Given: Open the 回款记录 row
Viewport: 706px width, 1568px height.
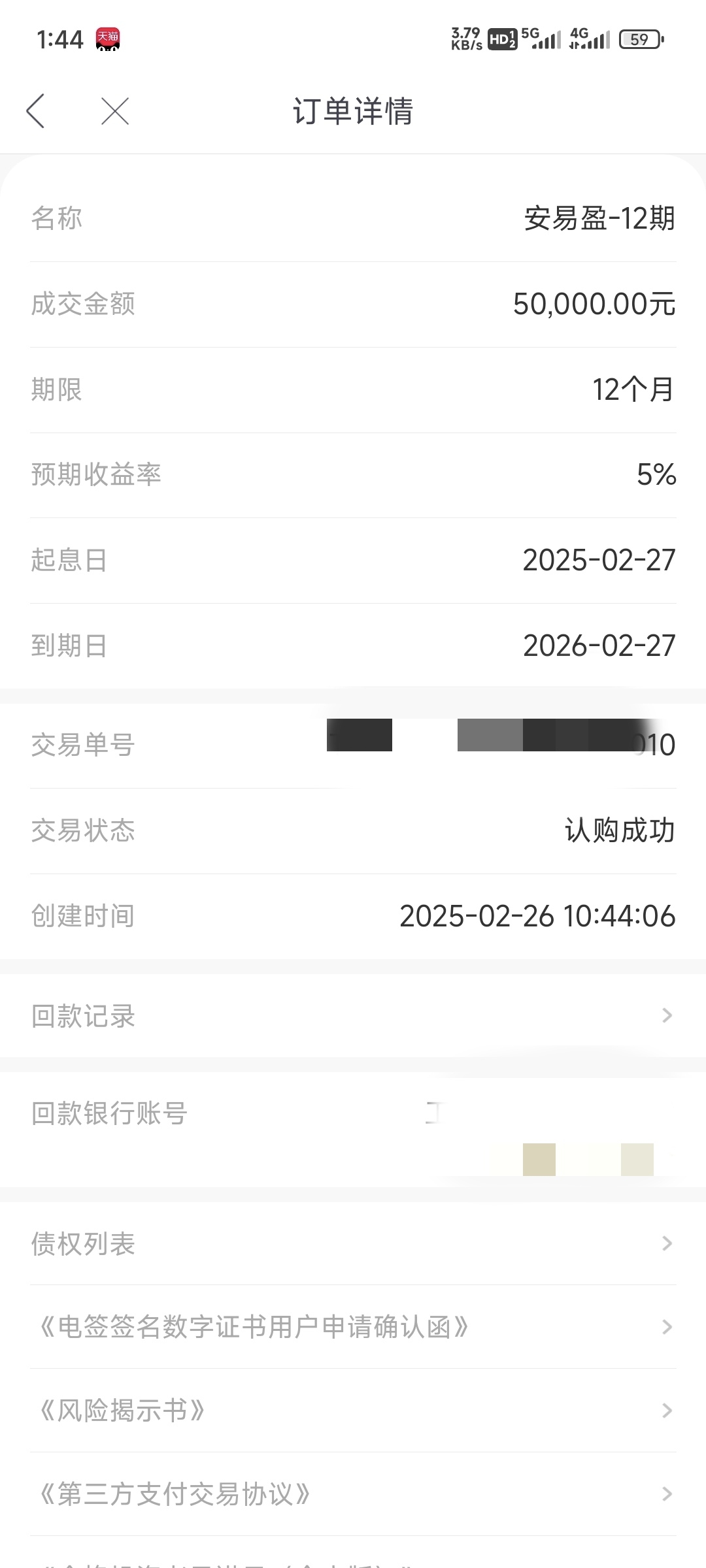Looking at the screenshot, I should pyautogui.click(x=353, y=1015).
